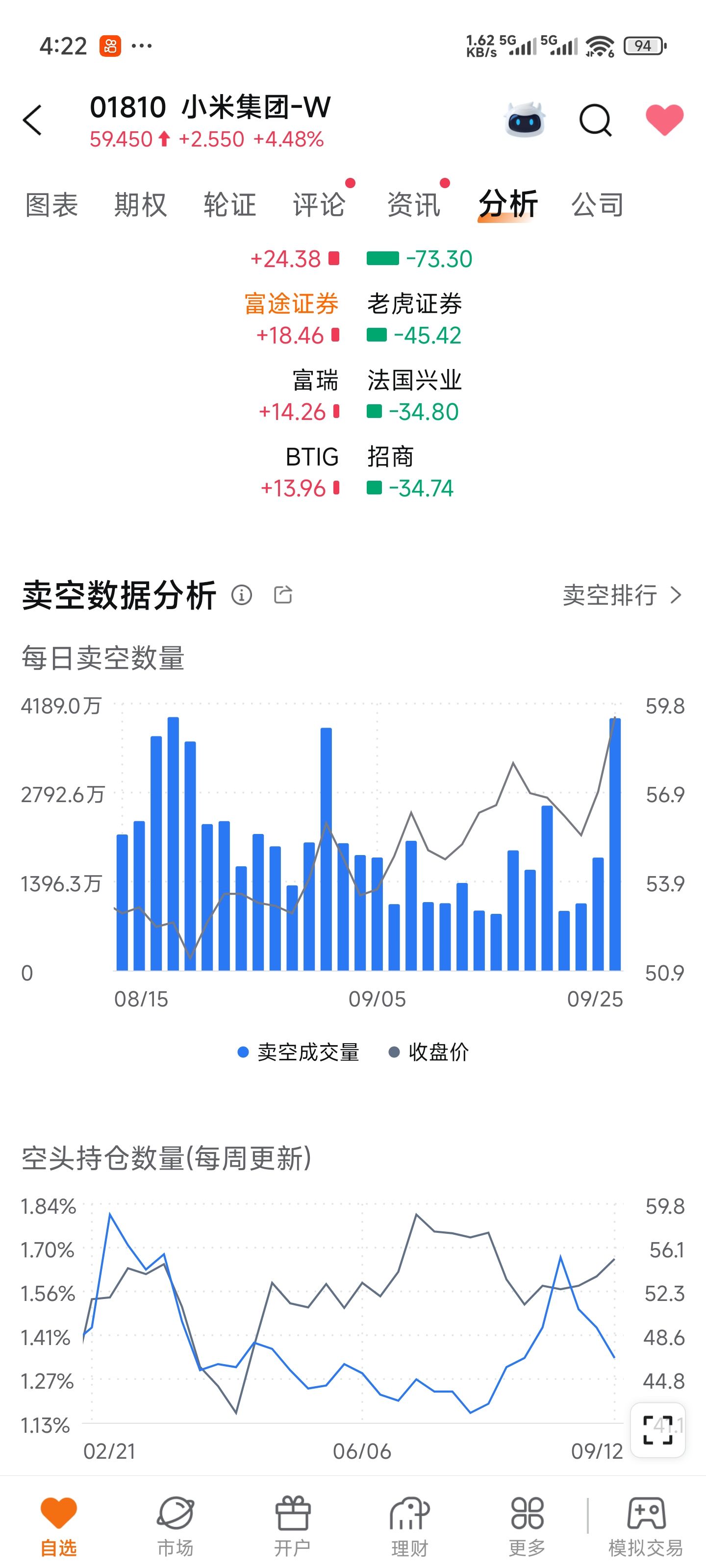The height and width of the screenshot is (1568, 706).
Task: Open the 轮证 tab
Action: click(x=229, y=204)
